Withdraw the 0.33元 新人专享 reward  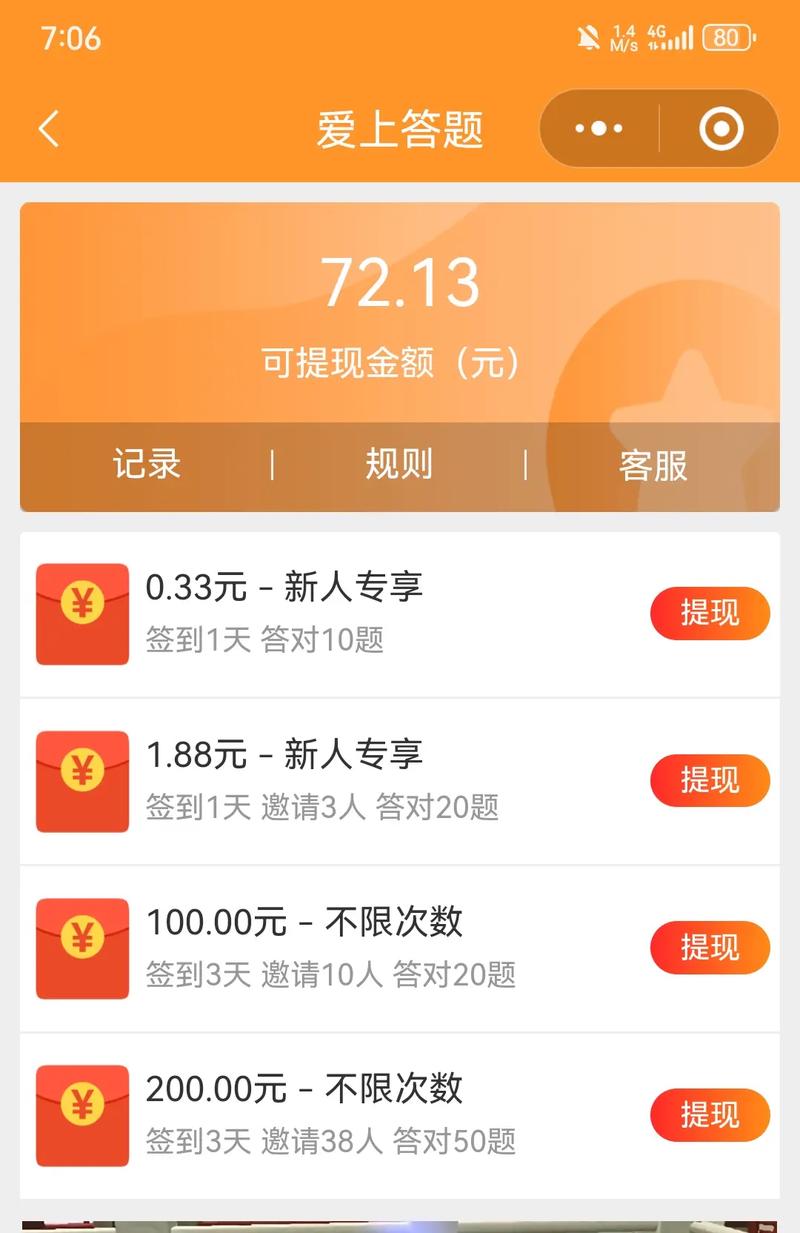coord(710,614)
